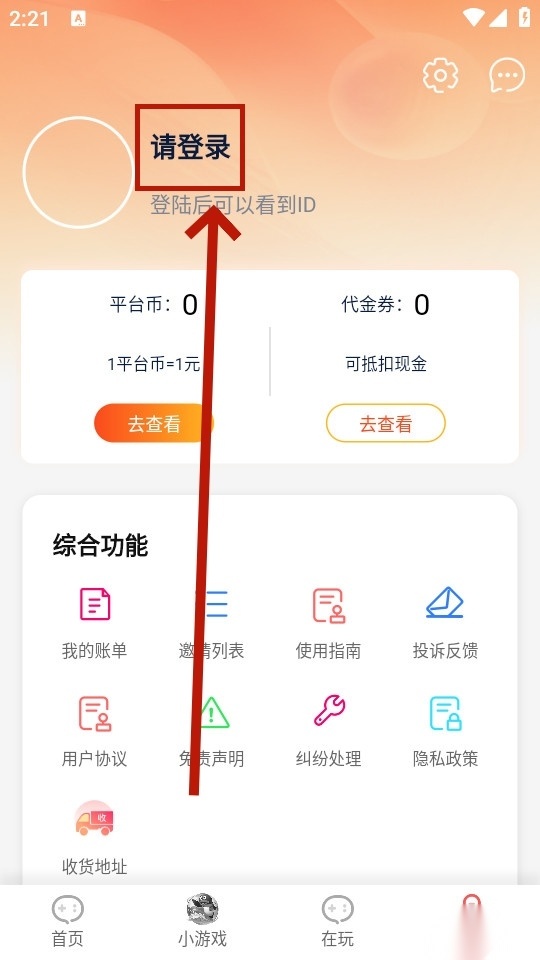Open 投诉反馈
Image resolution: width=540 pixels, height=960 pixels.
point(445,623)
